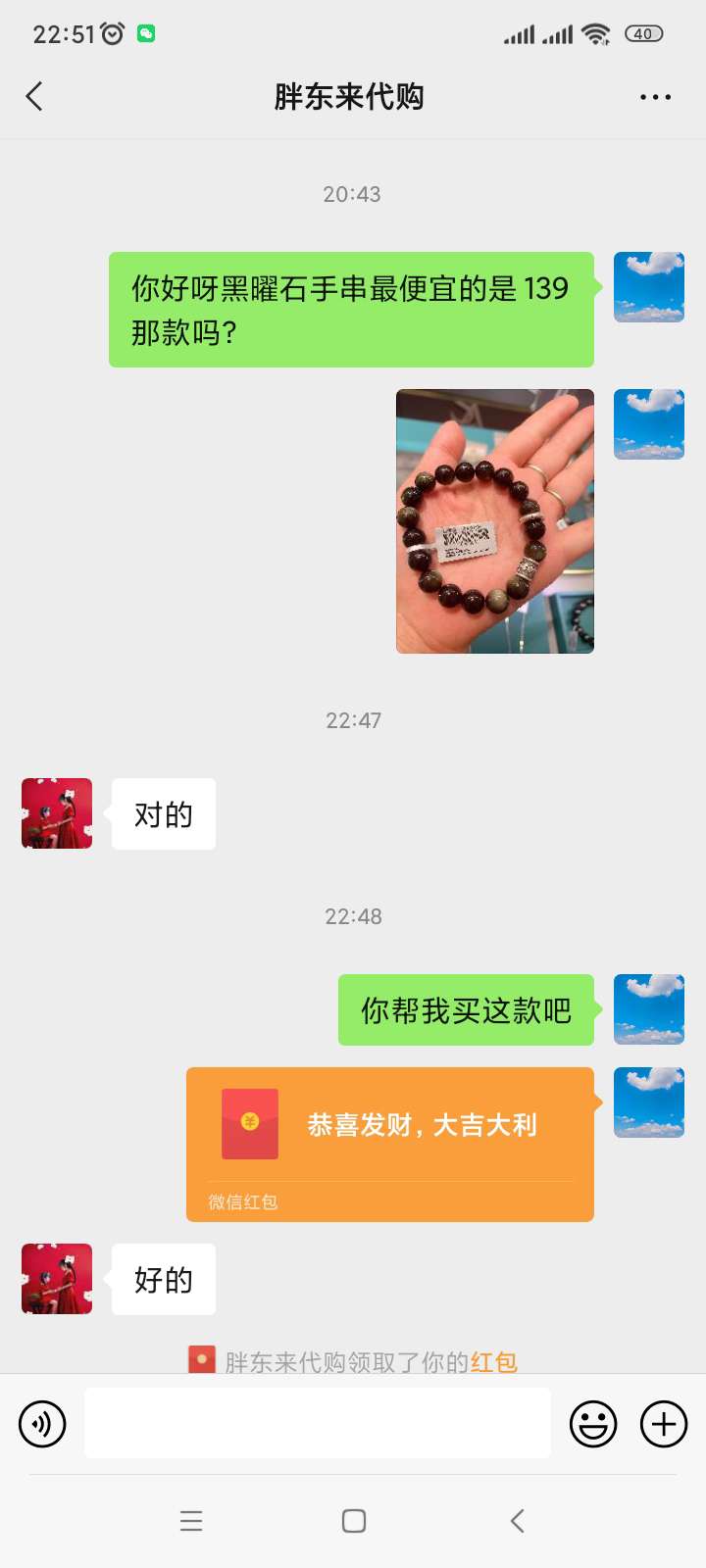Open the system recent apps button
706x1568 pixels.
click(191, 1521)
